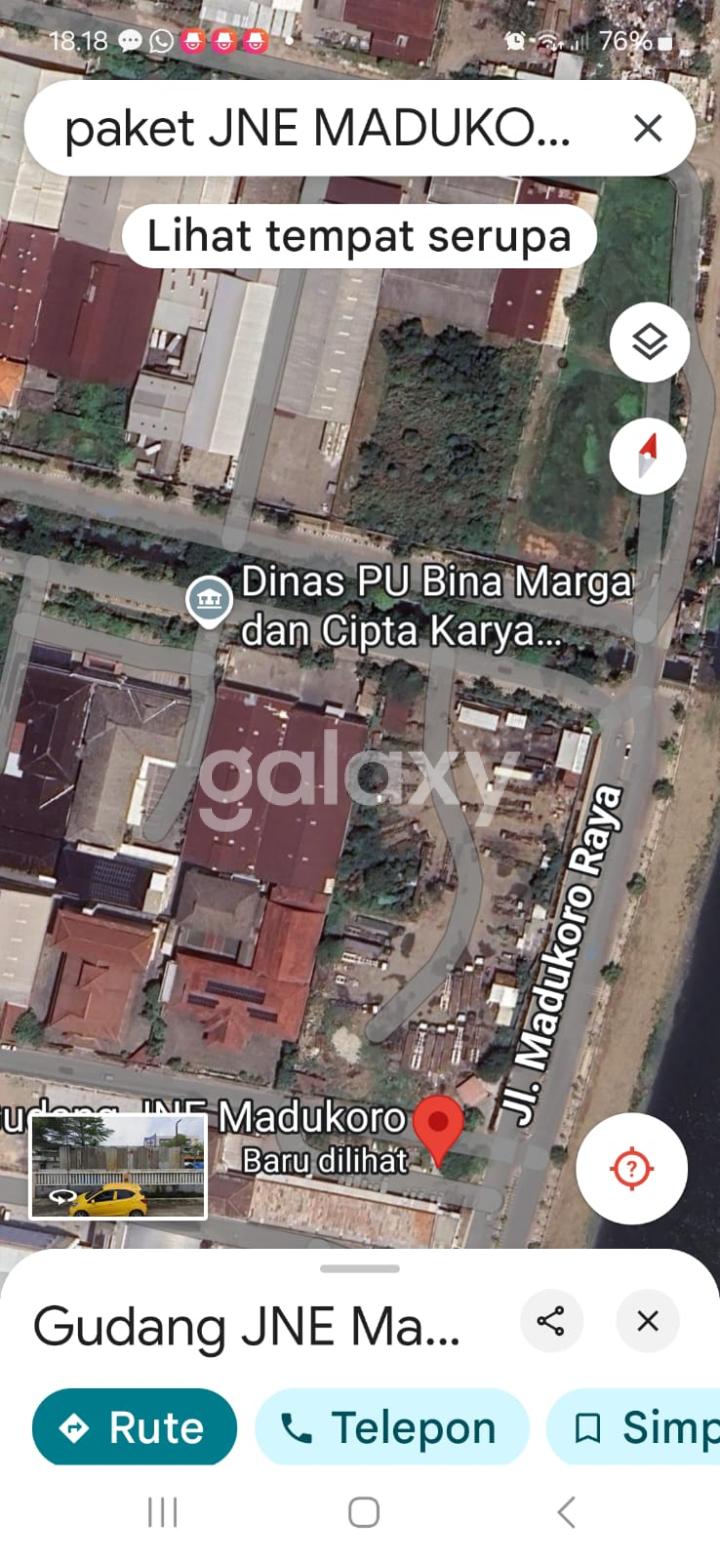This screenshot has width=720, height=1561.
Task: Open the Street View thumbnail
Action: pos(118,1168)
